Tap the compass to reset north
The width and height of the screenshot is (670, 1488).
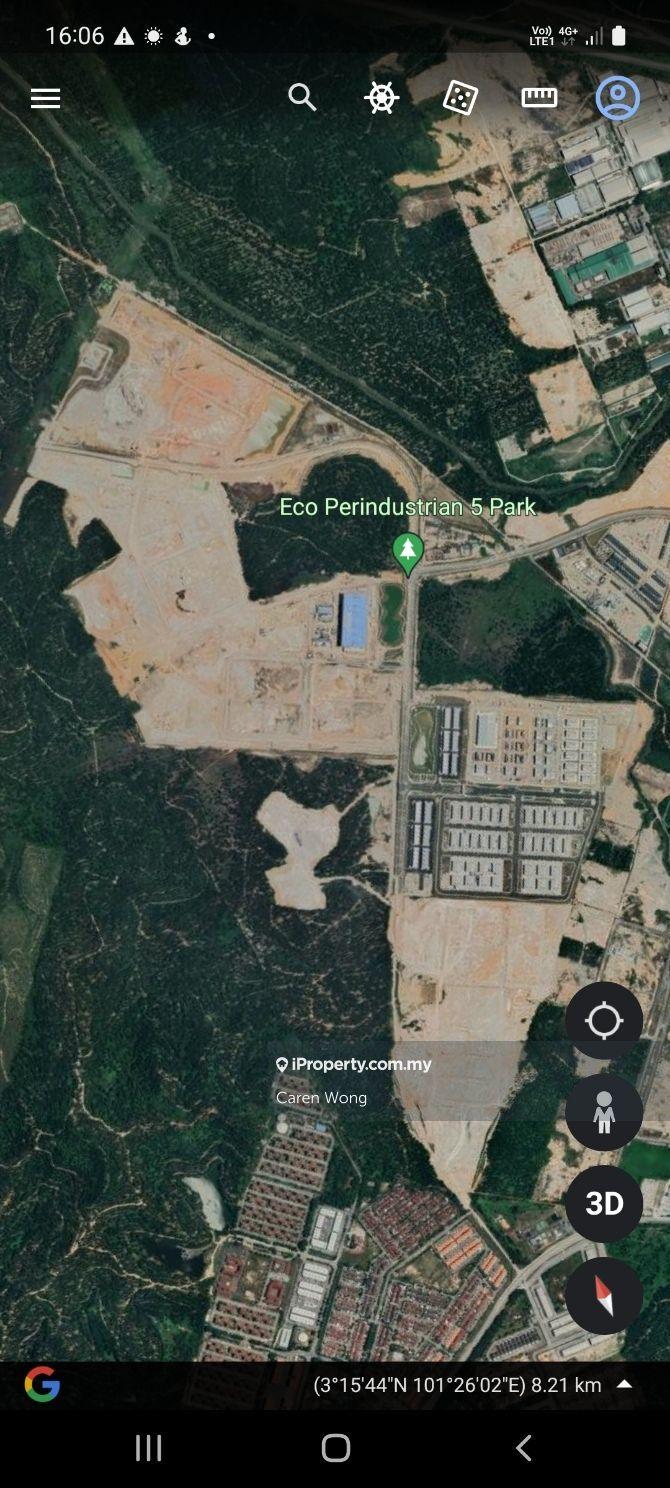pyautogui.click(x=604, y=1295)
